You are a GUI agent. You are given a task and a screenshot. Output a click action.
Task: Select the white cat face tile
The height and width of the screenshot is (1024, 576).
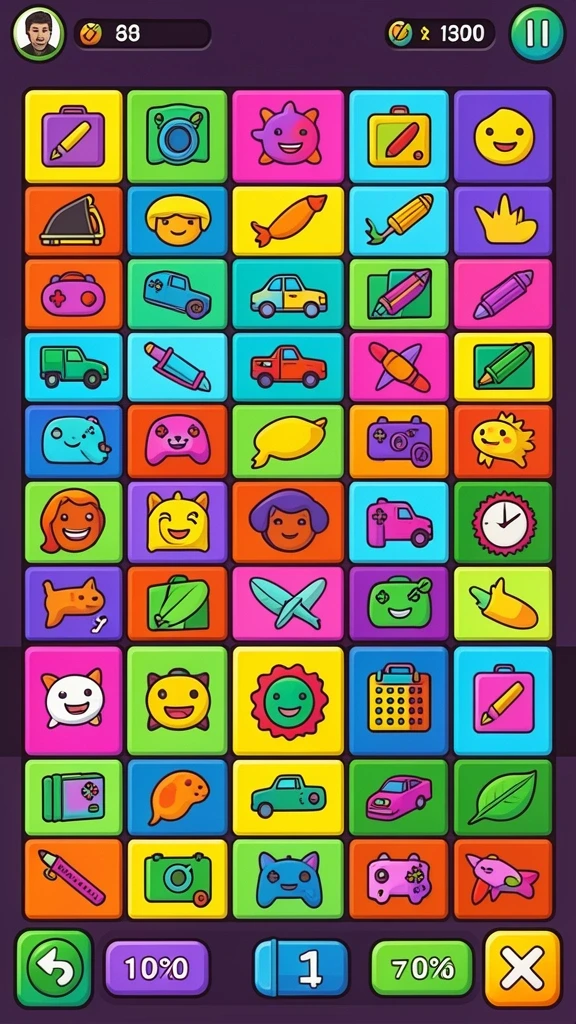pos(74,701)
